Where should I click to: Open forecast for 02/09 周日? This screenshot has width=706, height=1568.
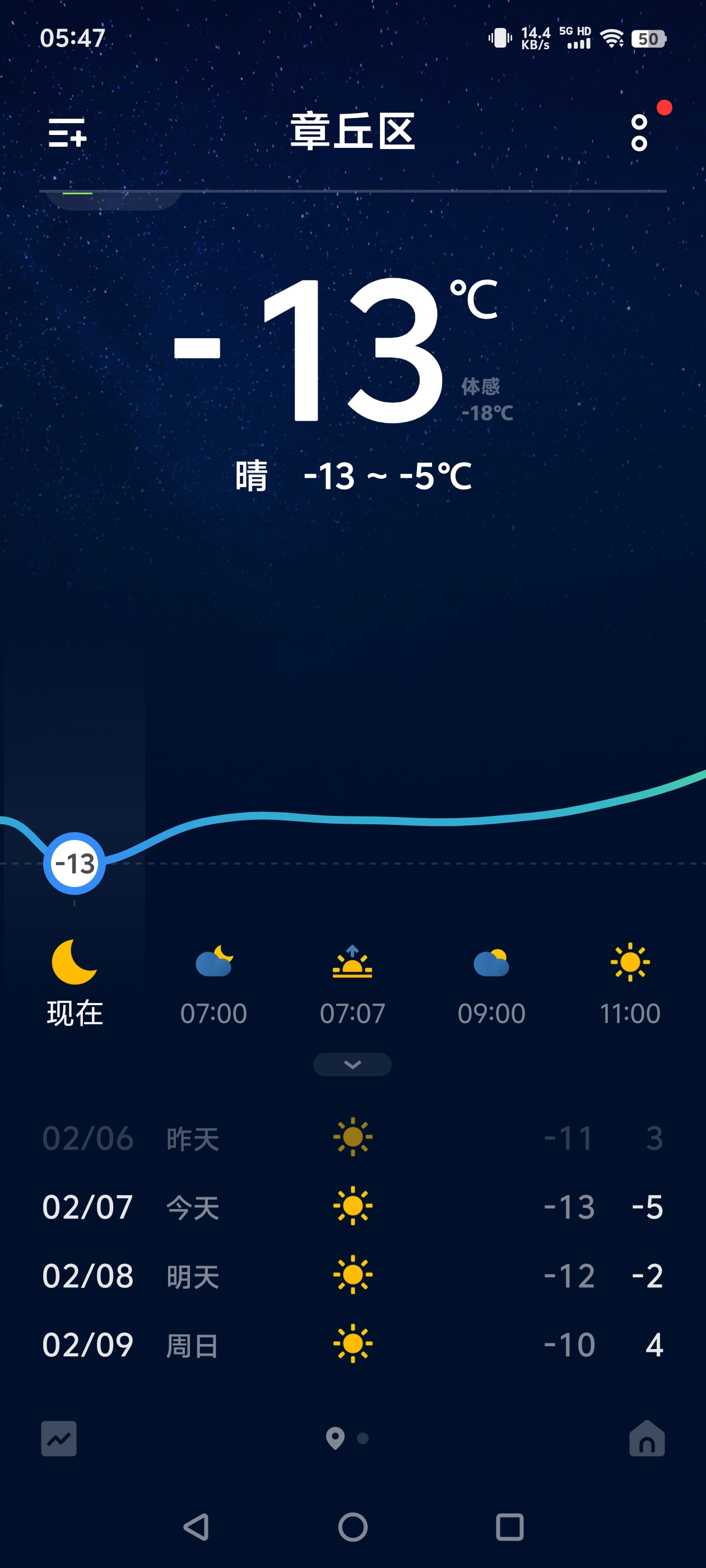tap(352, 1344)
